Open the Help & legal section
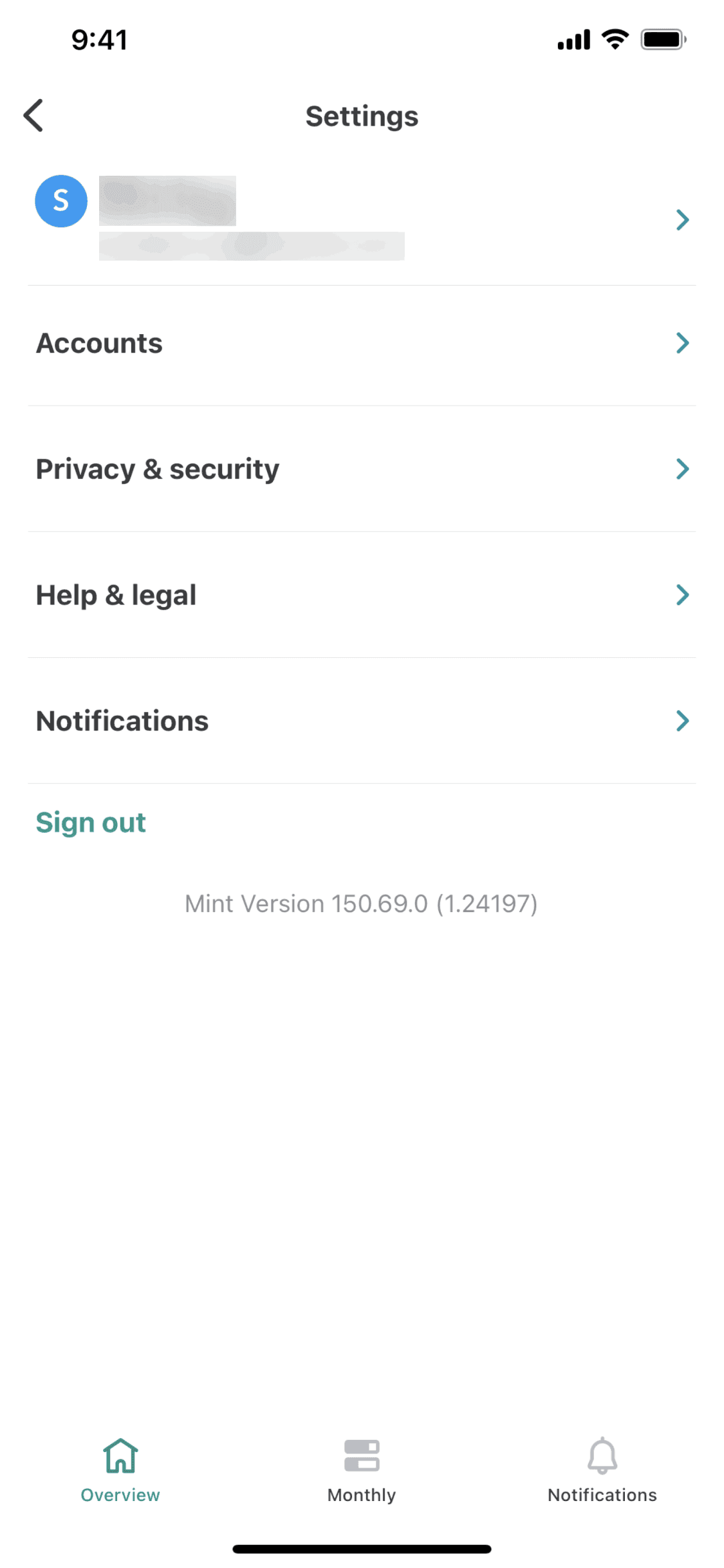 point(116,595)
